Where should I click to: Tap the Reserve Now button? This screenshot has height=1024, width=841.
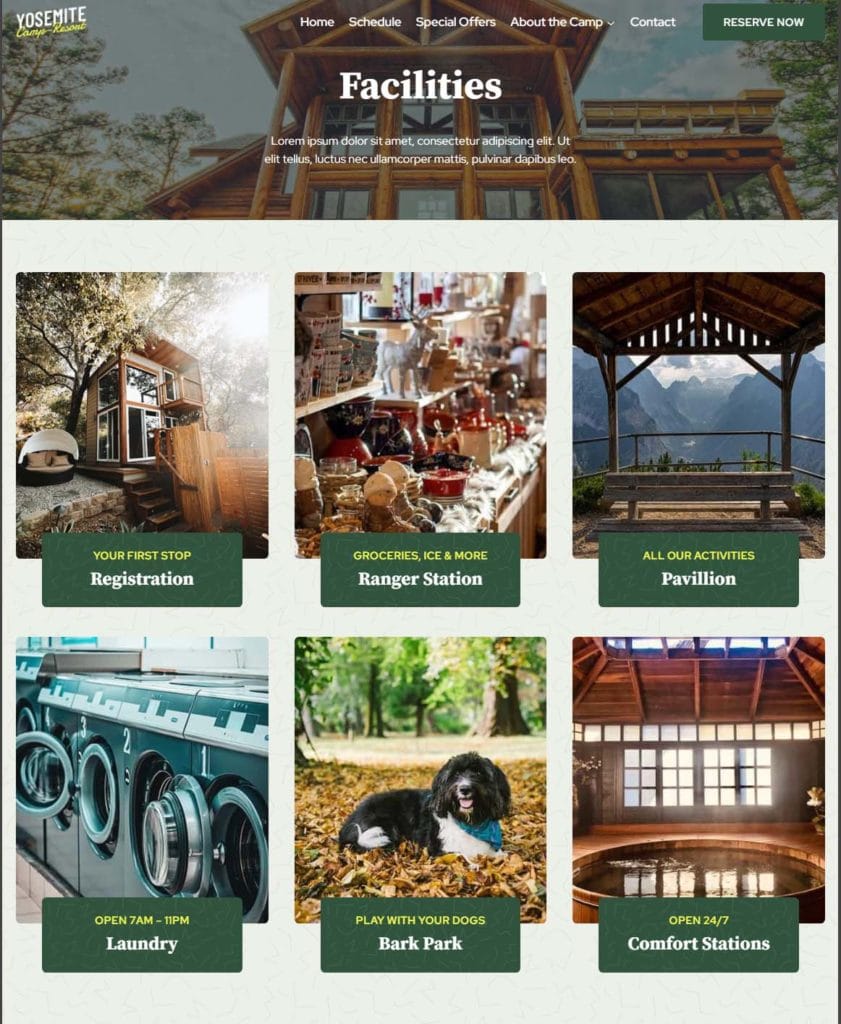763,22
